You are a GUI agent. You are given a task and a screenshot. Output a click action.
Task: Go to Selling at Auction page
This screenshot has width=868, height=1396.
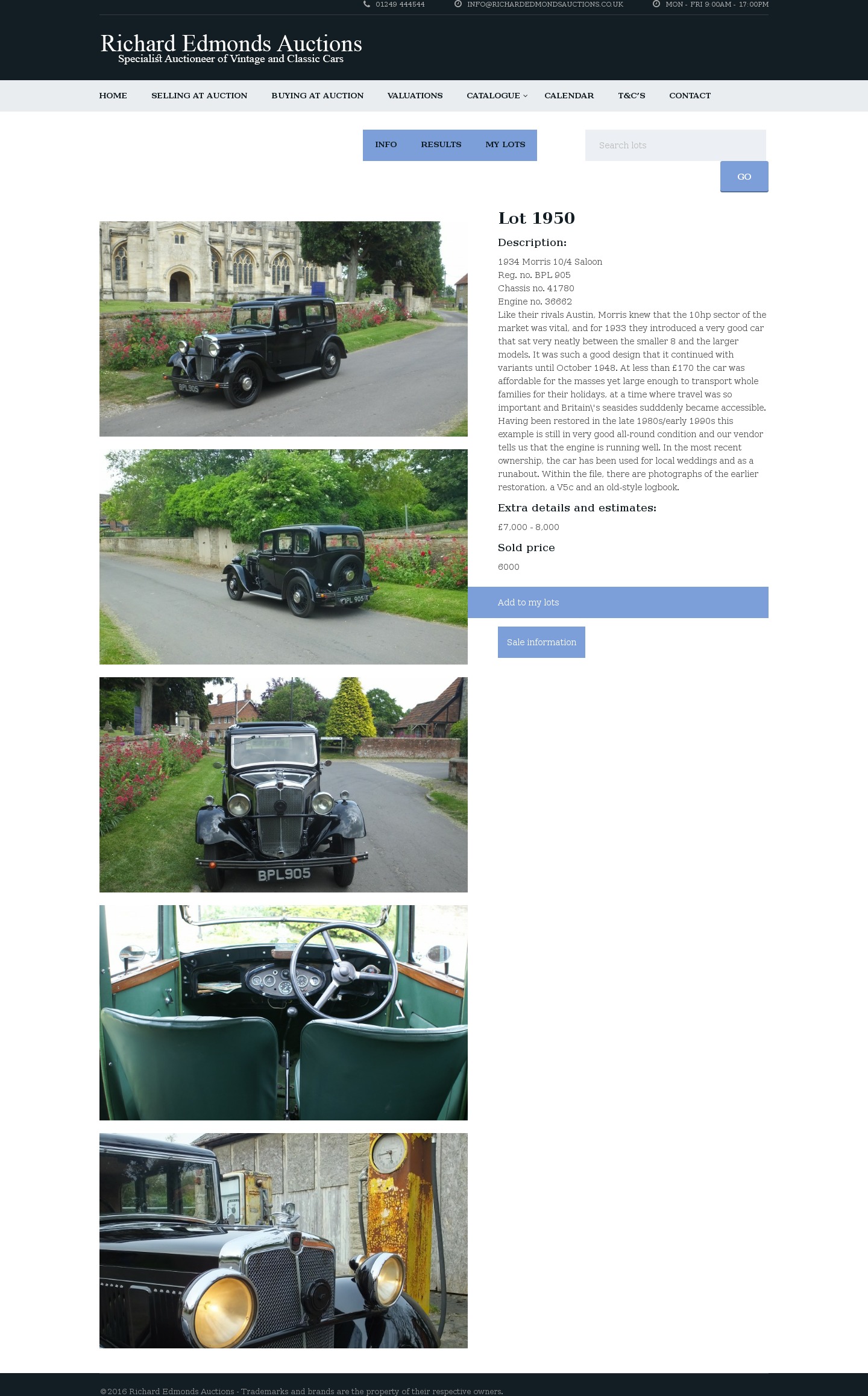[x=199, y=95]
